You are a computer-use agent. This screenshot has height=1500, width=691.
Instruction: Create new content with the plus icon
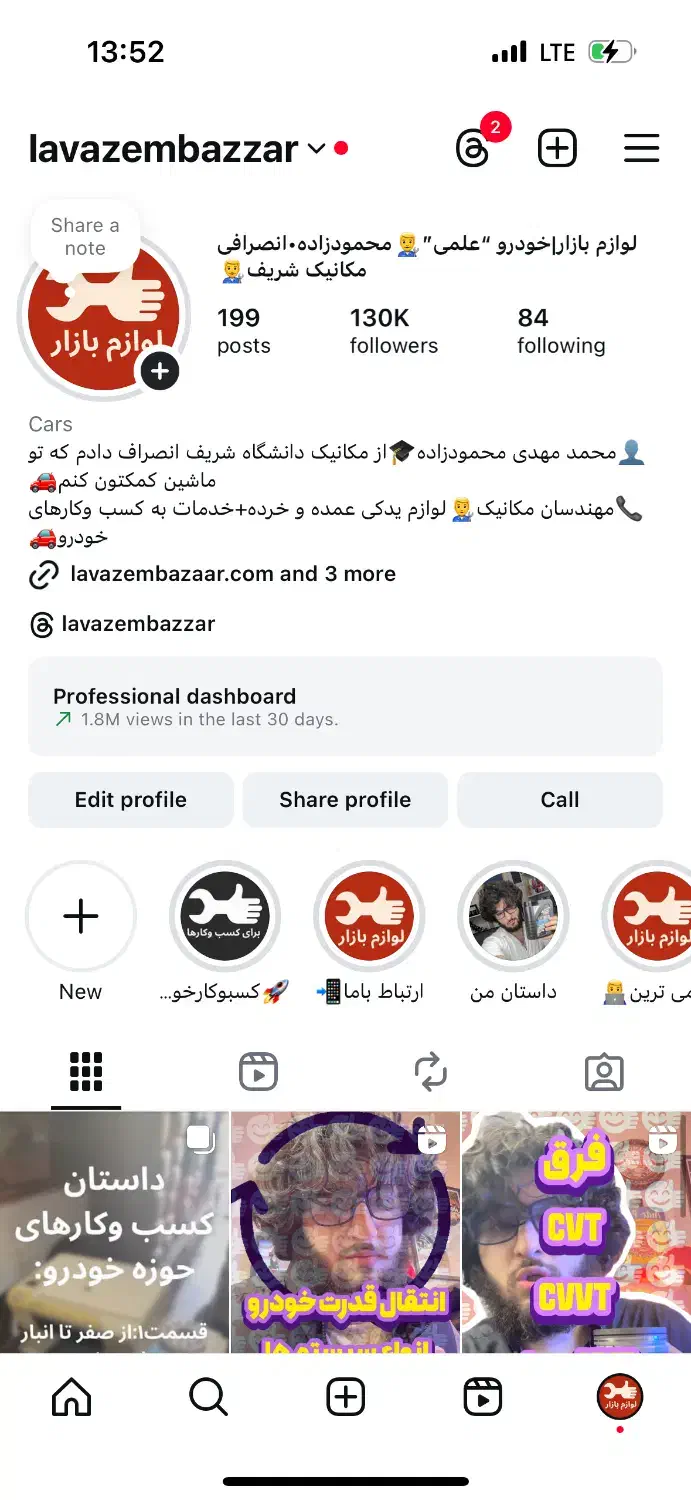click(x=557, y=149)
